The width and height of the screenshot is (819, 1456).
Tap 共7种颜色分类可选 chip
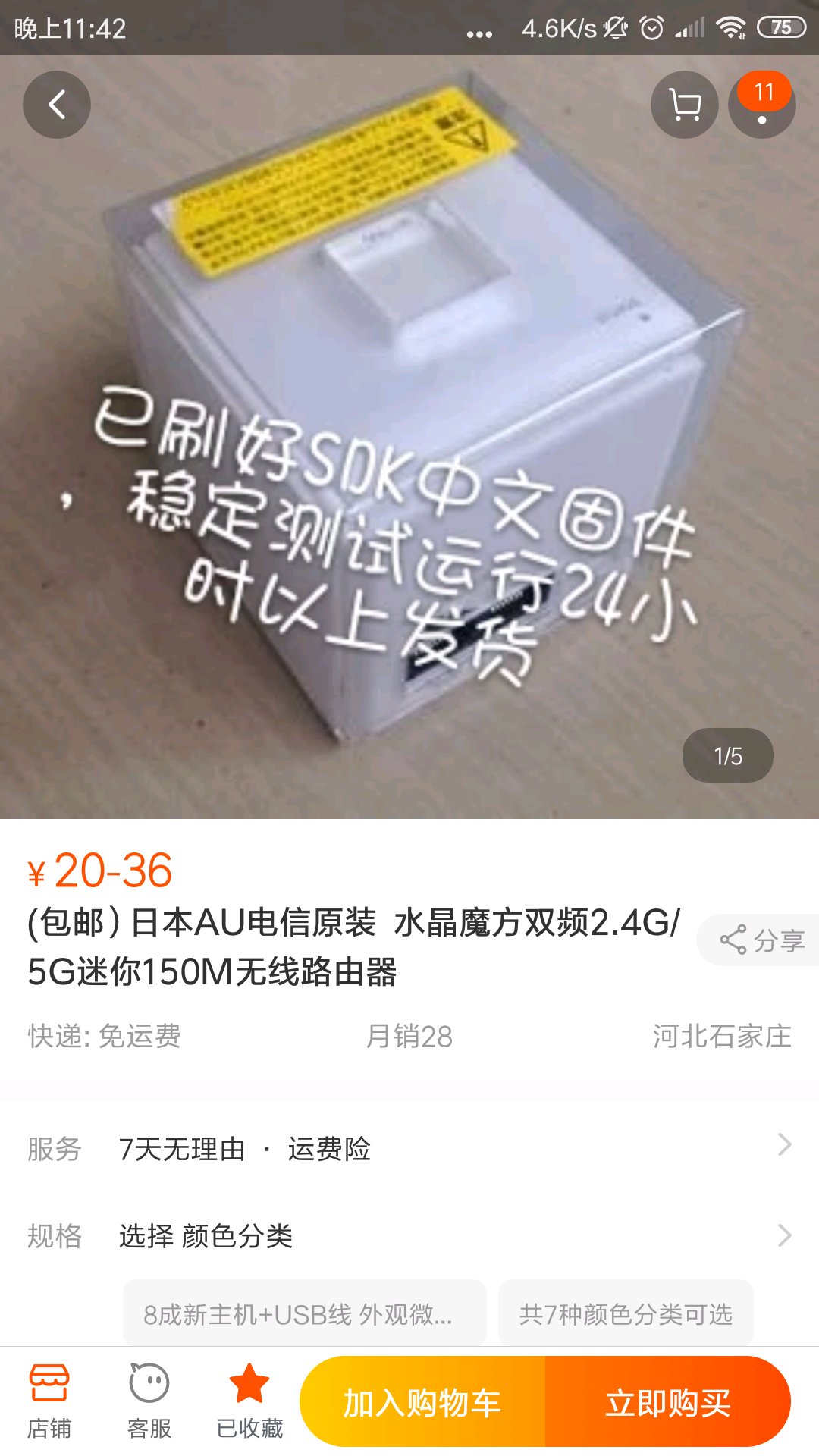coord(626,1314)
